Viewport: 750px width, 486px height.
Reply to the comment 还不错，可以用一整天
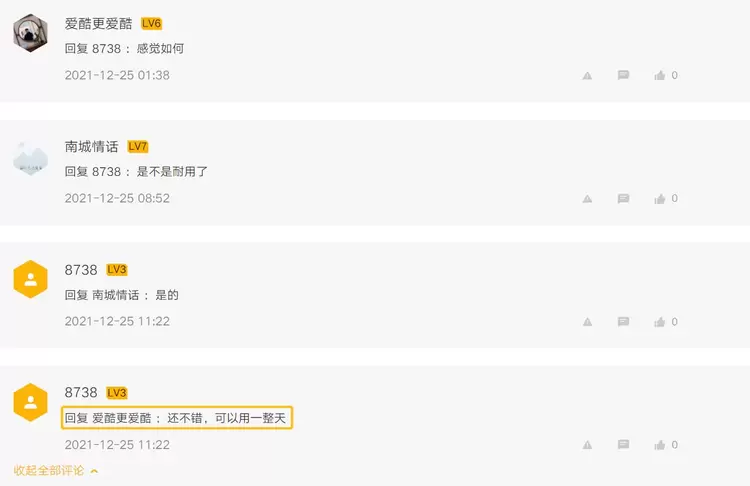(x=623, y=445)
